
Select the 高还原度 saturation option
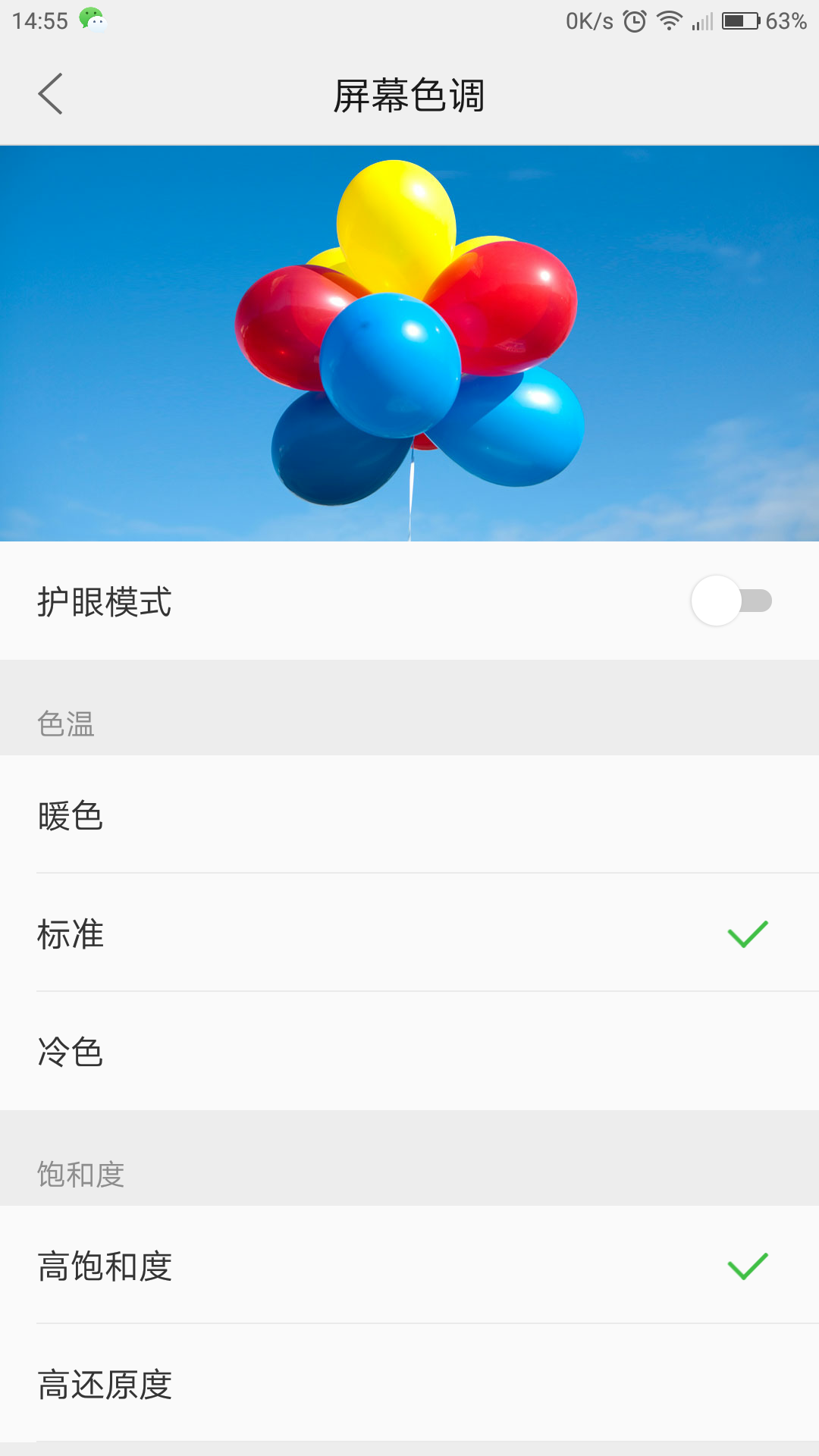(x=104, y=1385)
